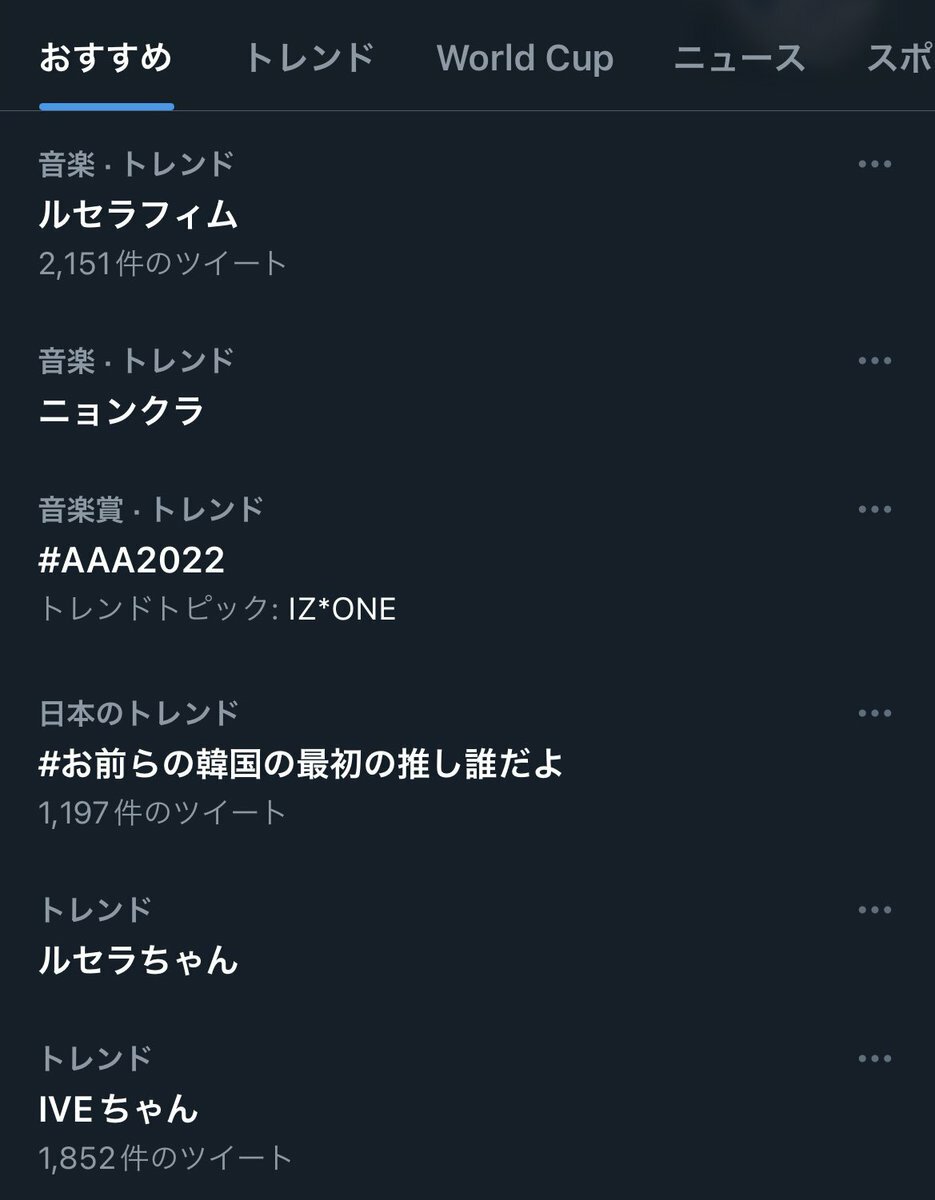Open the World Cup tab
The height and width of the screenshot is (1200, 935).
click(x=525, y=58)
